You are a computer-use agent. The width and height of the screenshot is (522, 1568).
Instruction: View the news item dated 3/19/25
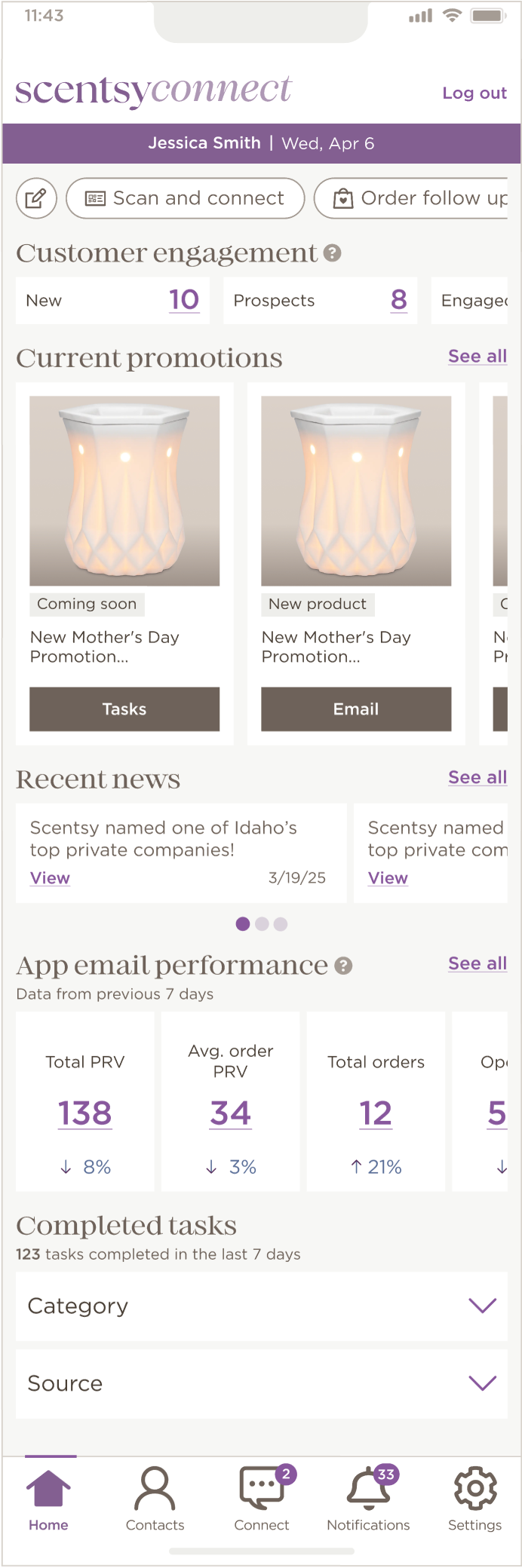tap(51, 878)
